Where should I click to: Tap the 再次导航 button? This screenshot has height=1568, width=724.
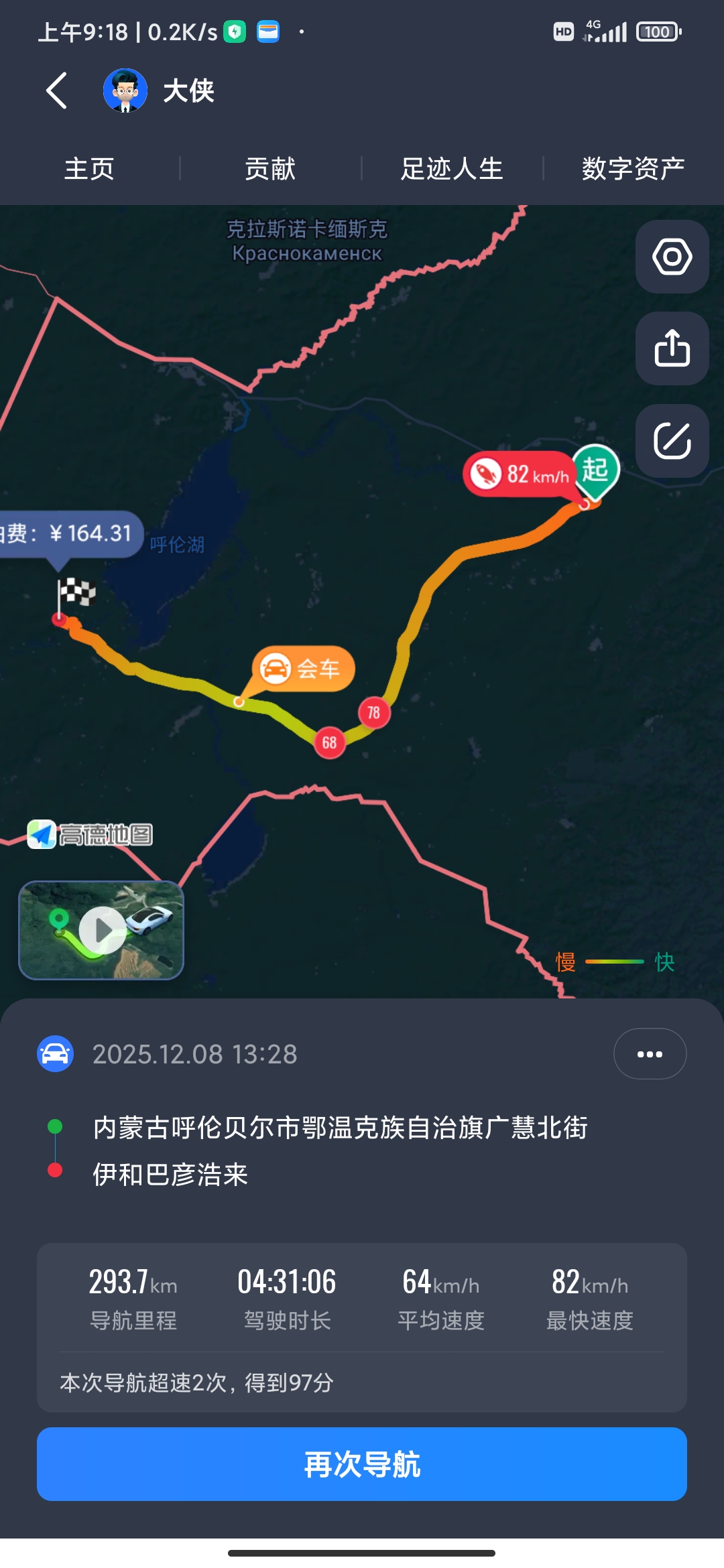[362, 1464]
